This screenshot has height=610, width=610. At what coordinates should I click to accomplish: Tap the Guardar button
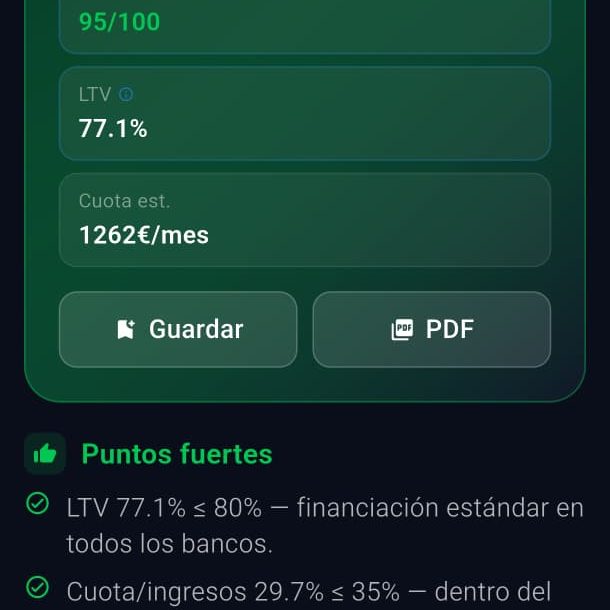click(178, 329)
